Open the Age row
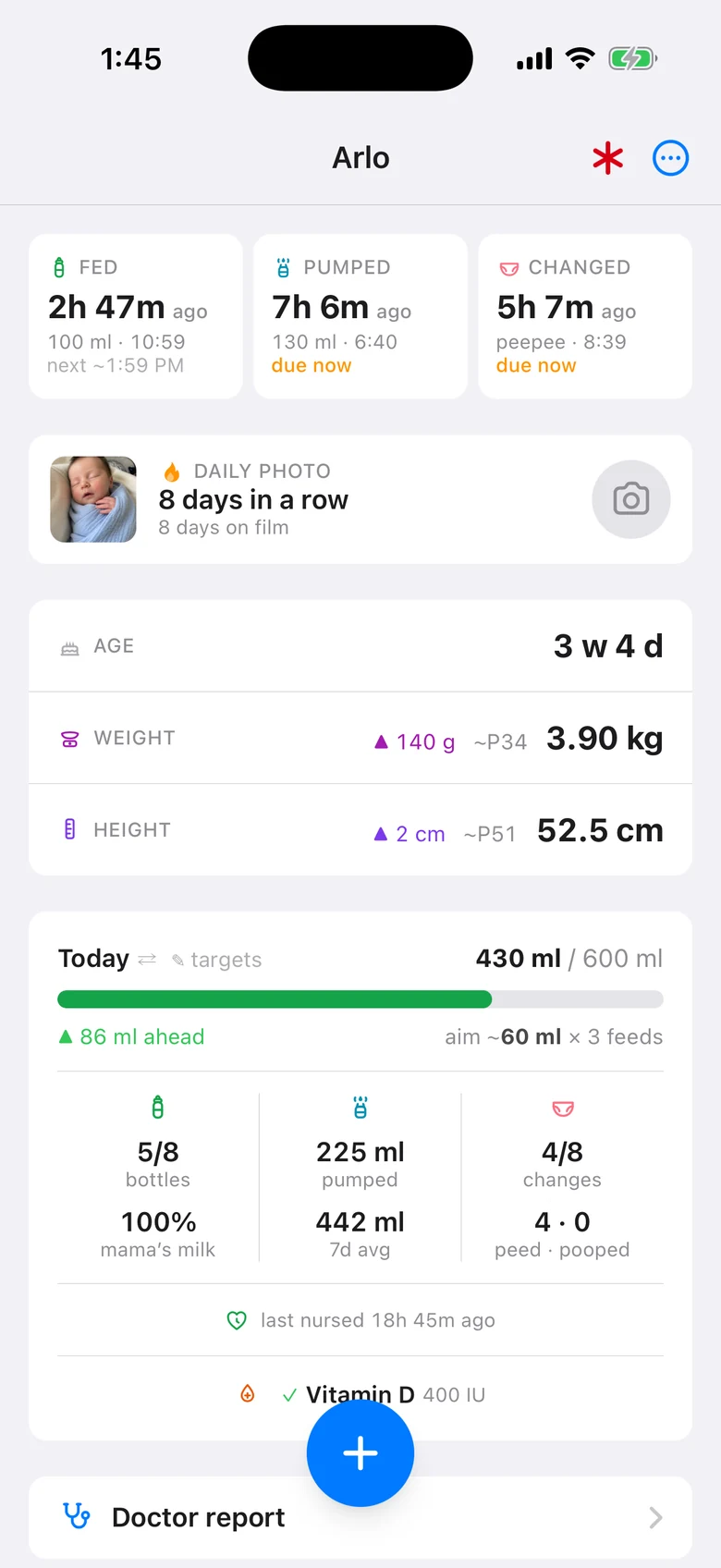This screenshot has width=721, height=1568. click(360, 645)
